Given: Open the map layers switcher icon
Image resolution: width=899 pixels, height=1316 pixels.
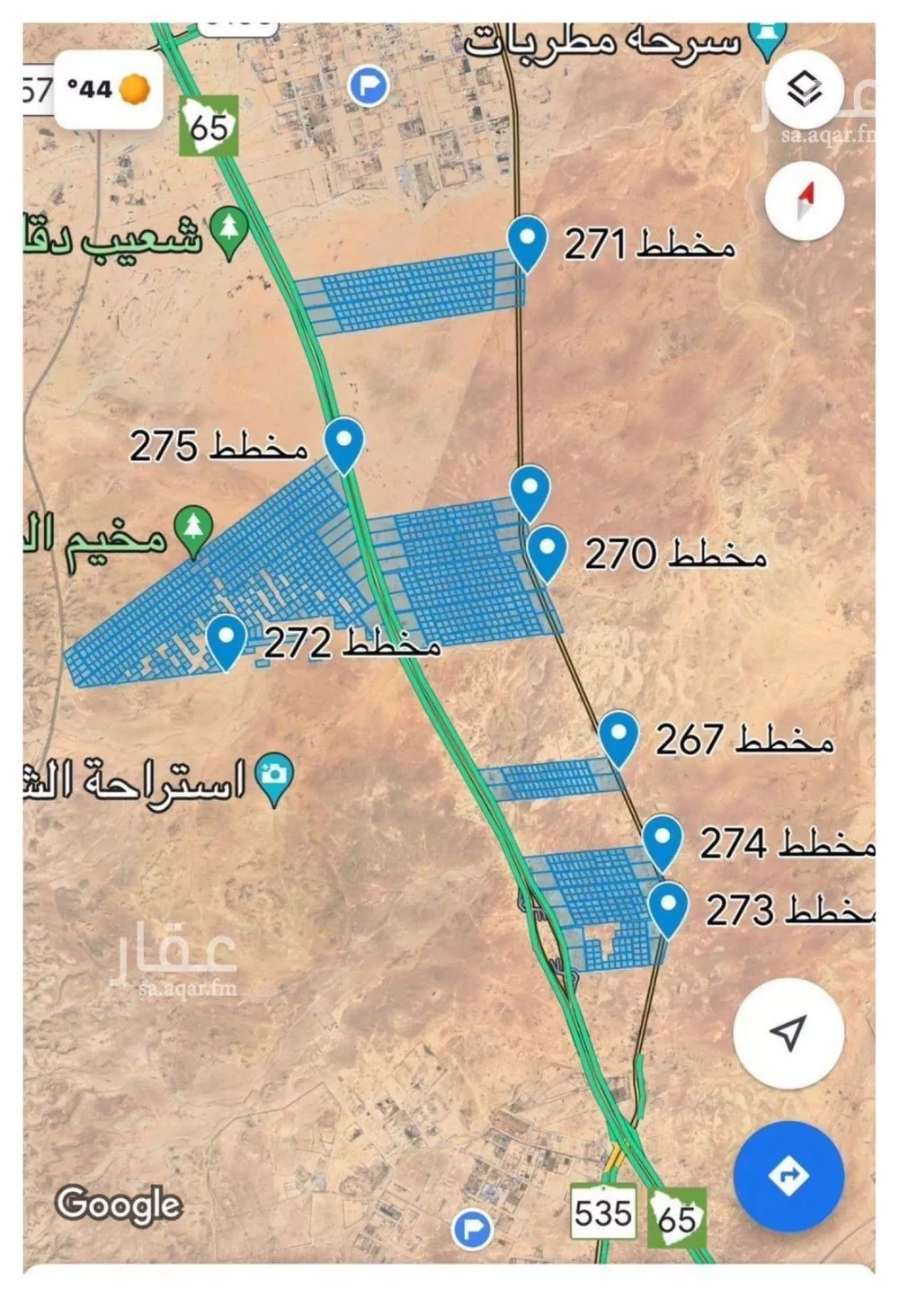Looking at the screenshot, I should coord(805,87).
